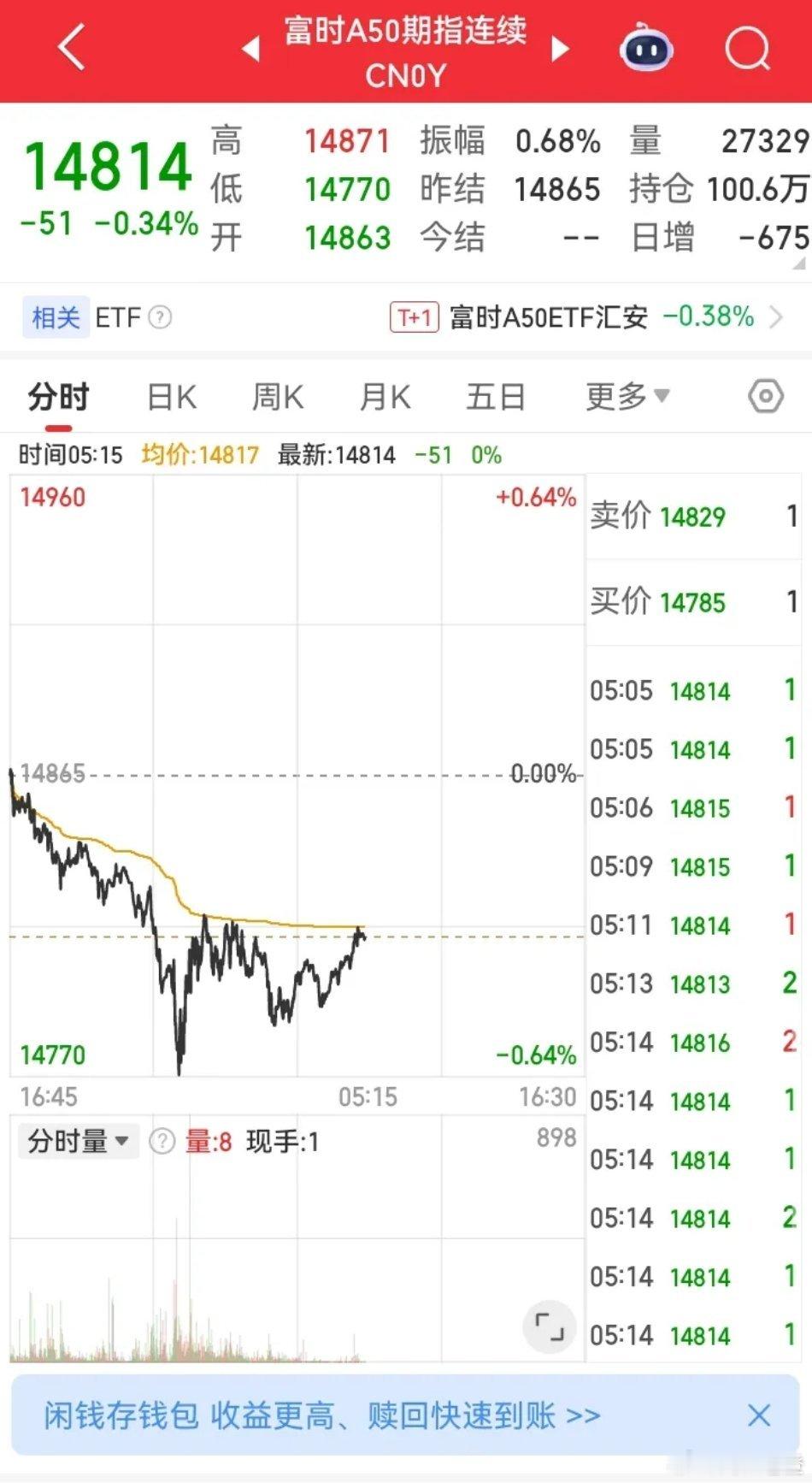Screen dimensions: 812x1483
Task: Tap the AI robot assistant icon
Action: (647, 50)
